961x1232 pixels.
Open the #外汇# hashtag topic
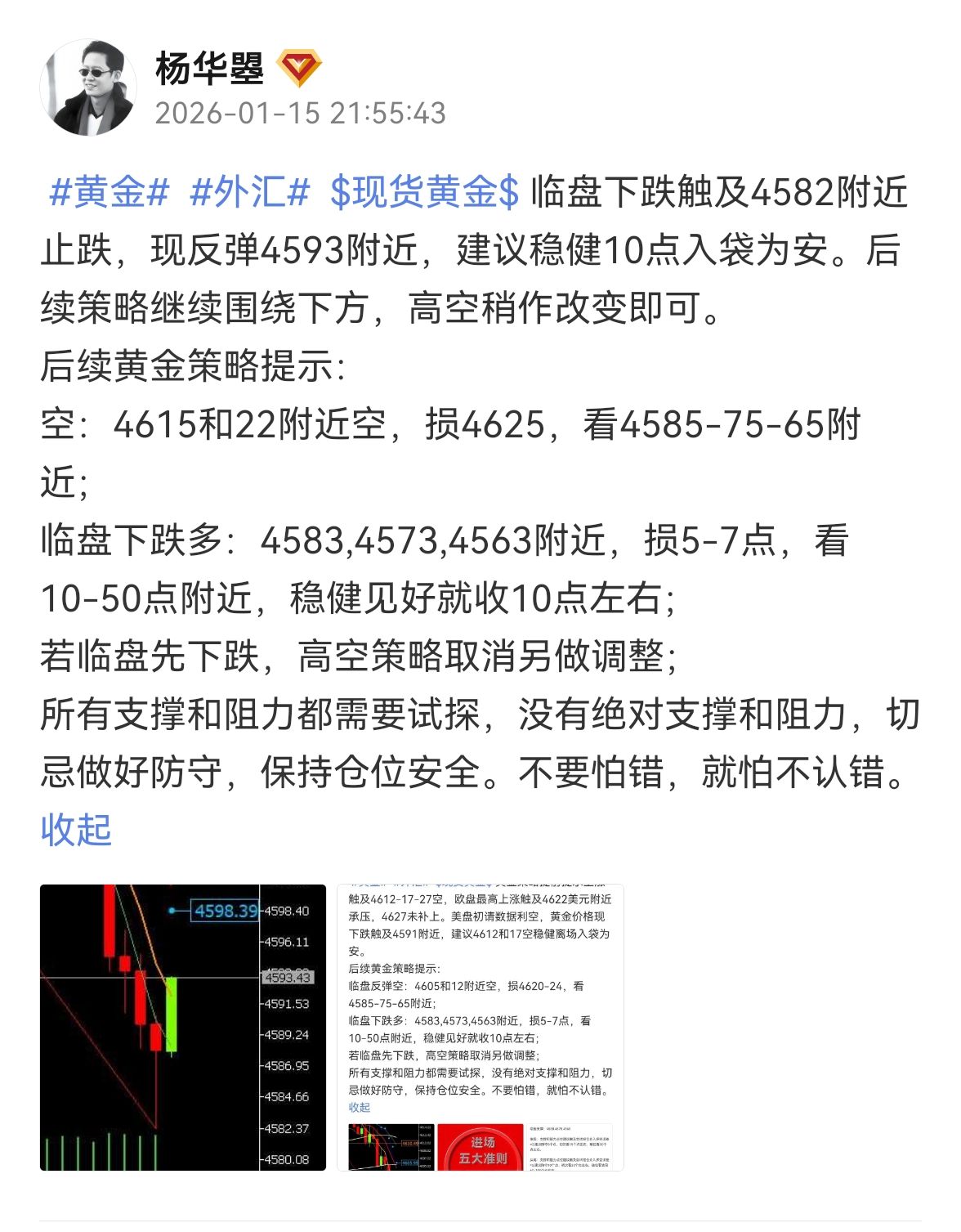click(250, 193)
